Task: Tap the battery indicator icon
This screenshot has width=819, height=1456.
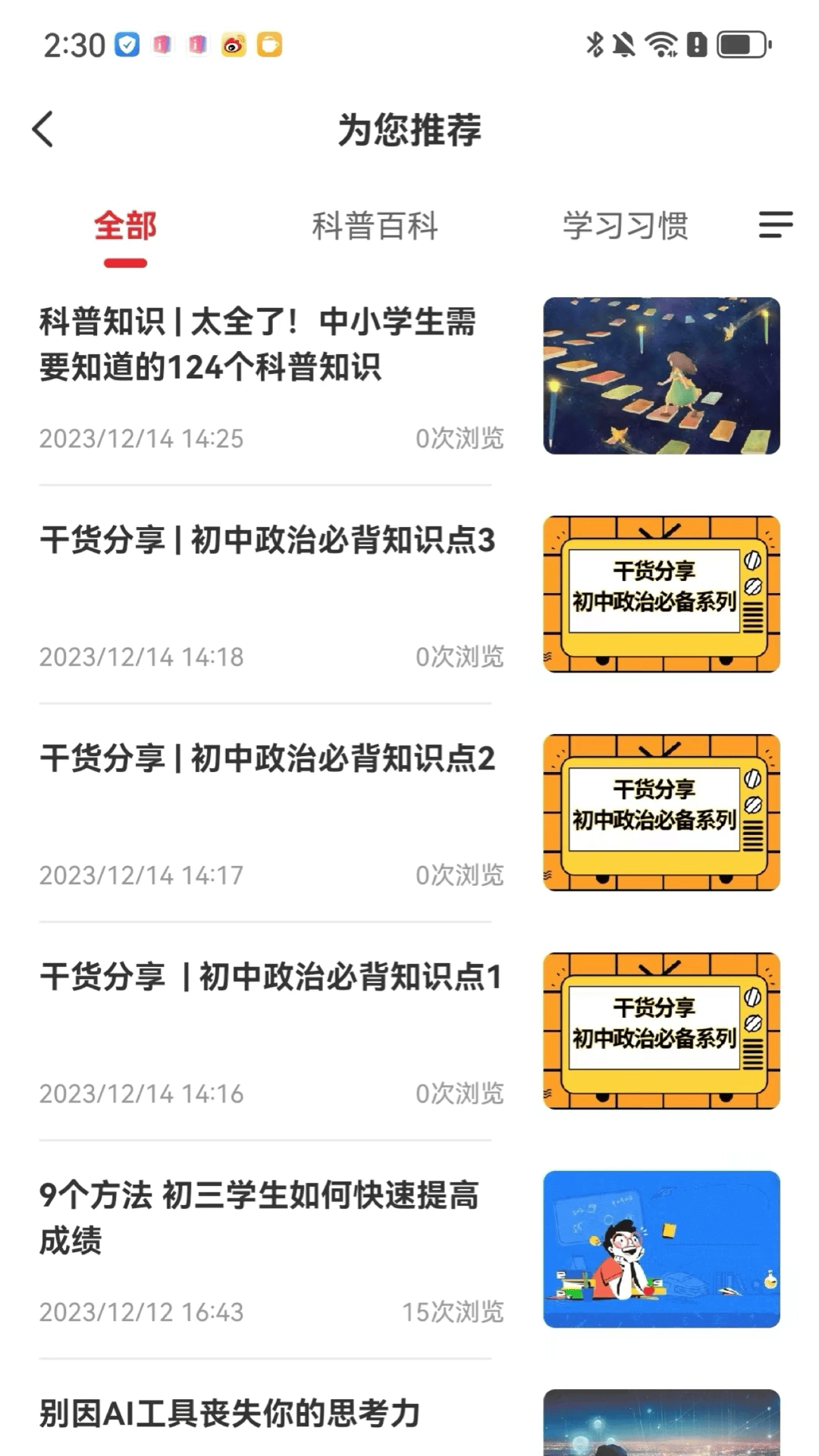Action: (737, 44)
